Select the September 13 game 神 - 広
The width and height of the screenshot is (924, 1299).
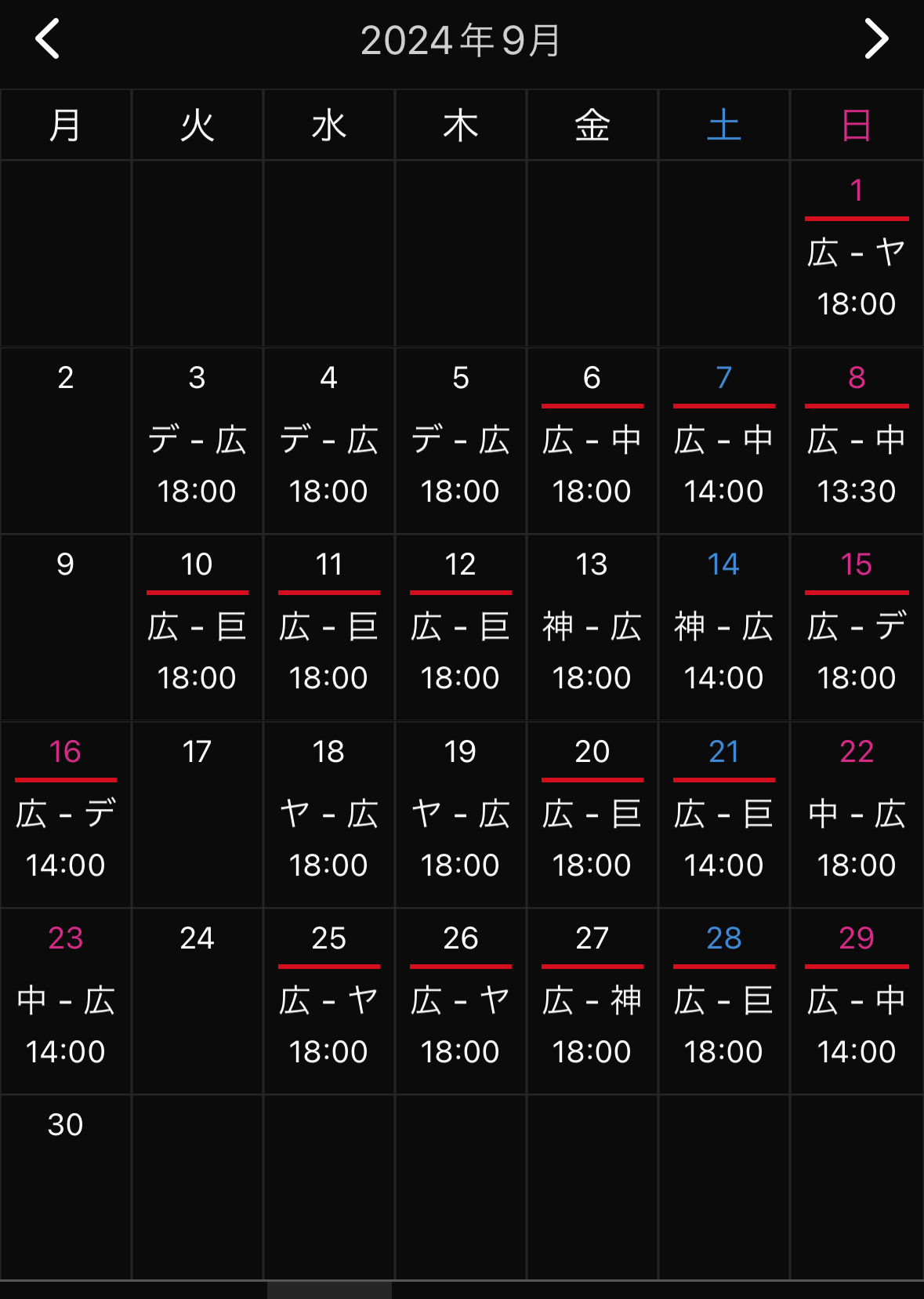592,628
